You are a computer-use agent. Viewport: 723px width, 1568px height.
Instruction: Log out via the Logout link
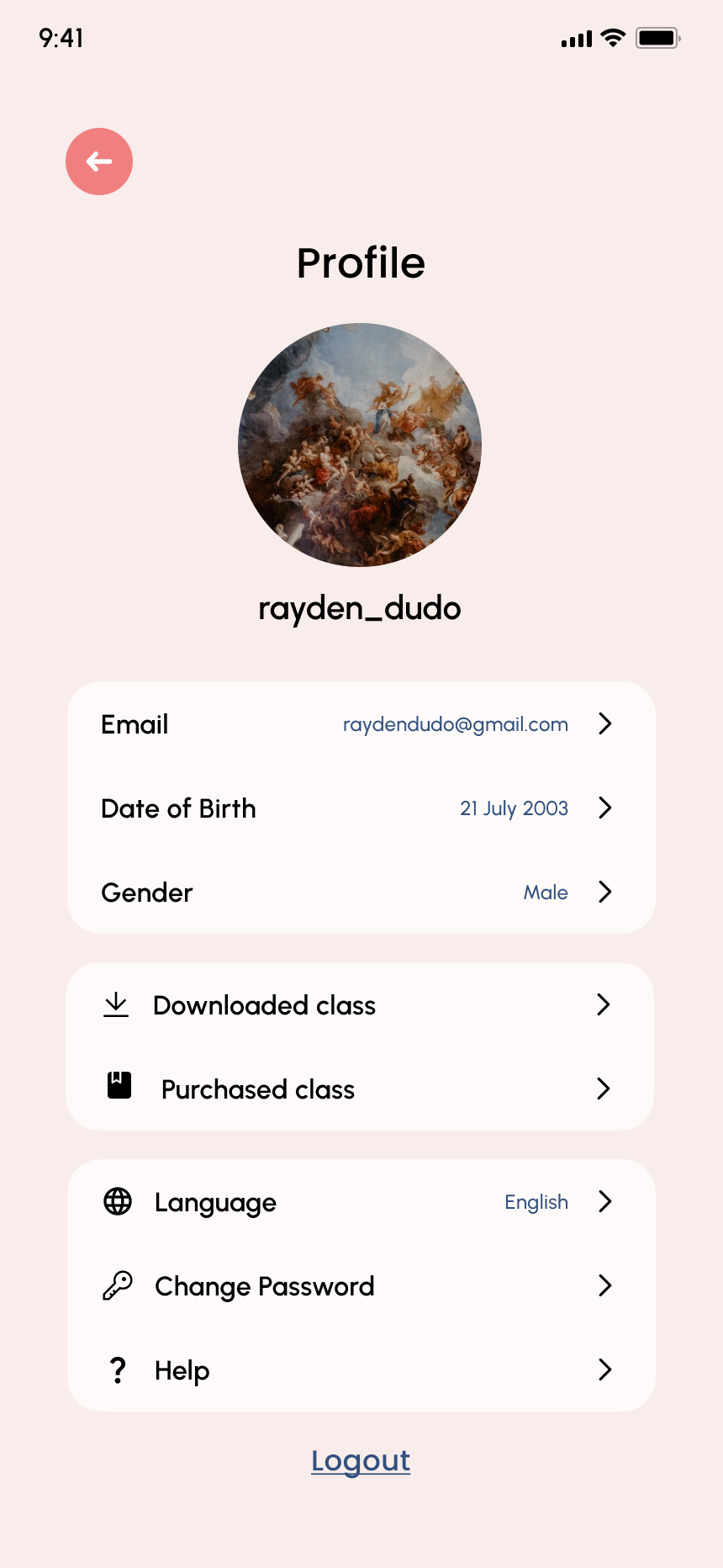click(x=361, y=1461)
